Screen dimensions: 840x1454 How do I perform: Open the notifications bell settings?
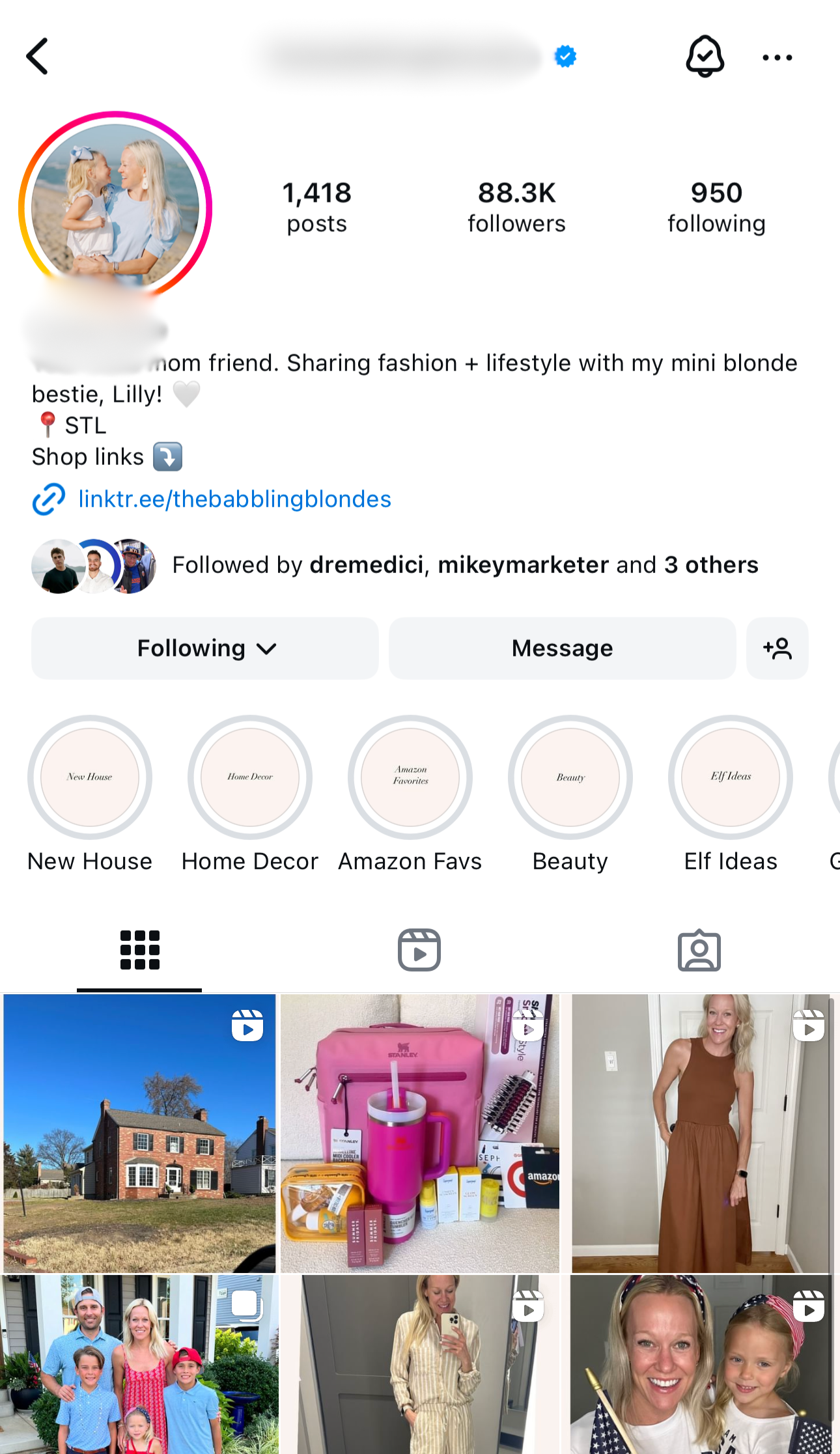pyautogui.click(x=705, y=57)
